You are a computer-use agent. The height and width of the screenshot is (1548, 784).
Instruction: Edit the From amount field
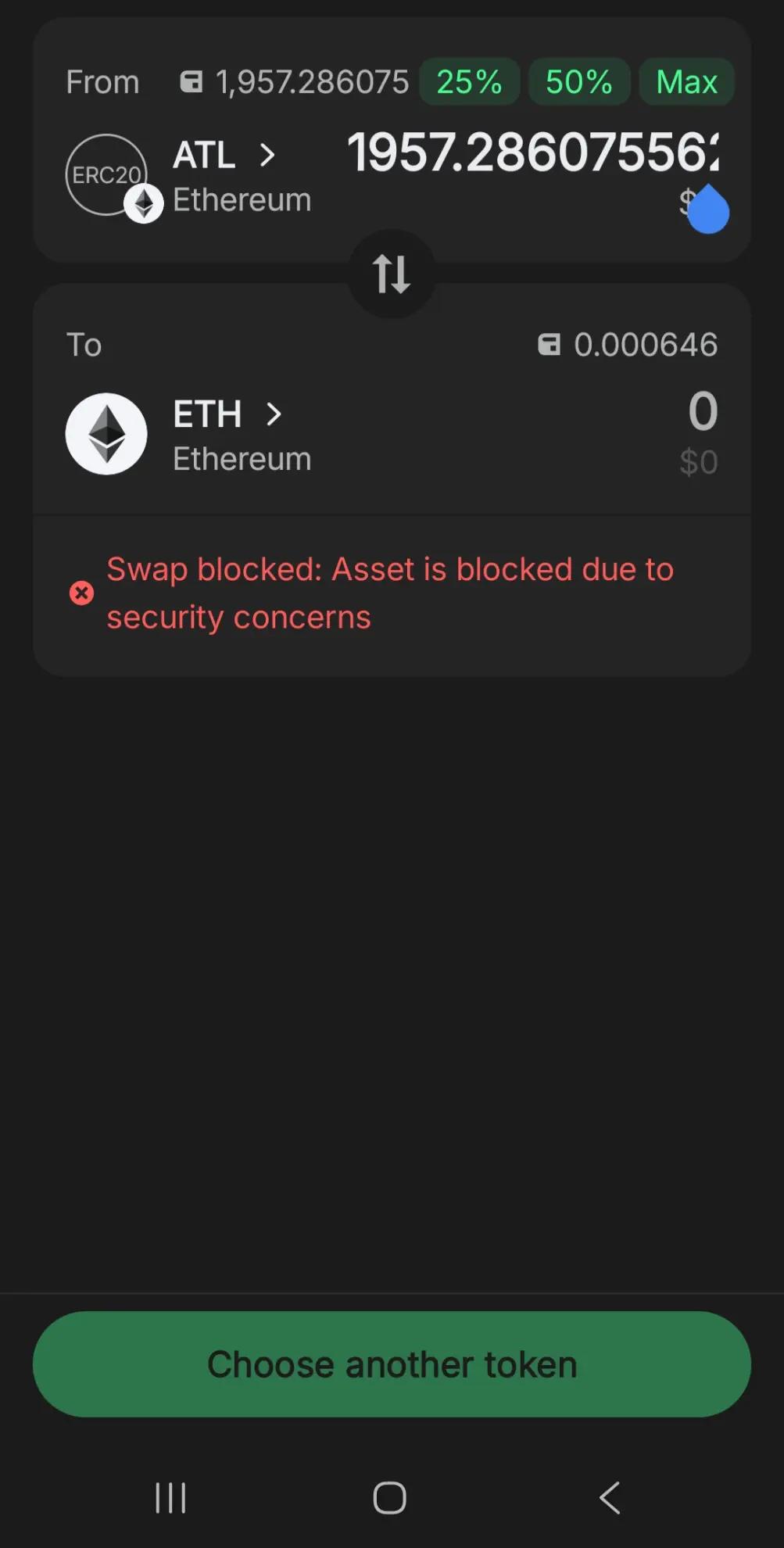(532, 152)
